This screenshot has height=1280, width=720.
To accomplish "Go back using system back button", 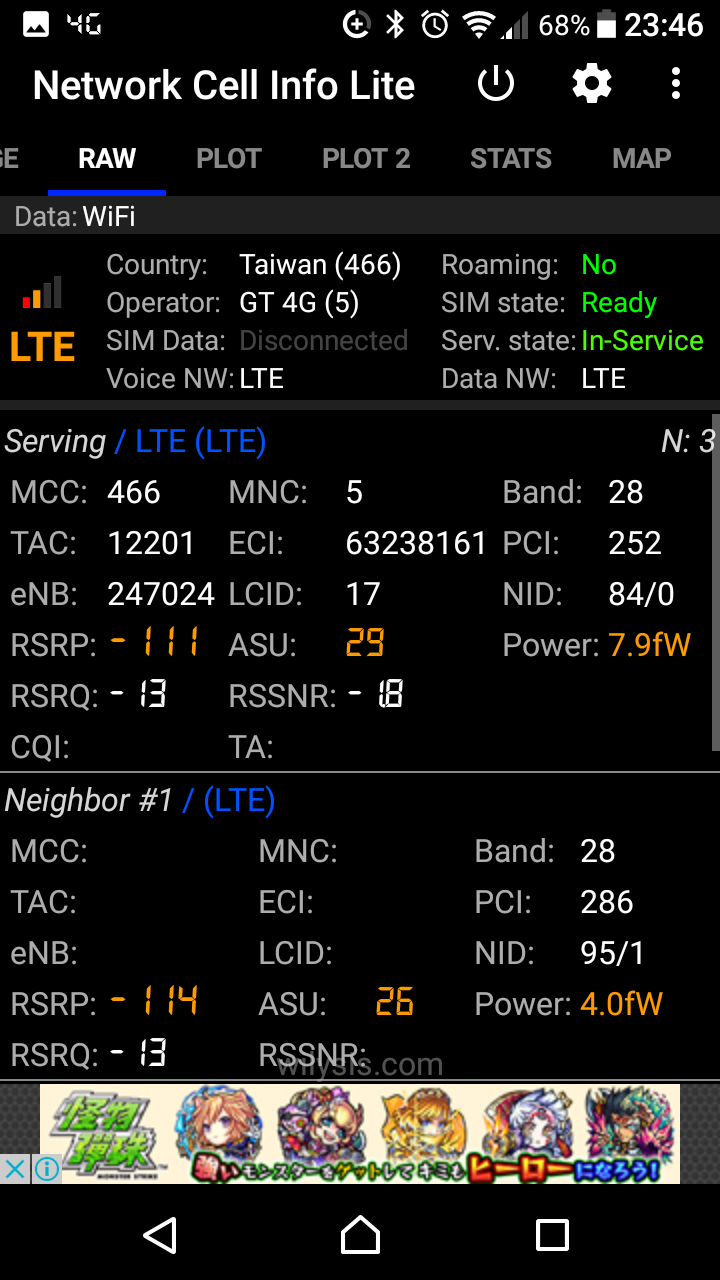I will [161, 1236].
